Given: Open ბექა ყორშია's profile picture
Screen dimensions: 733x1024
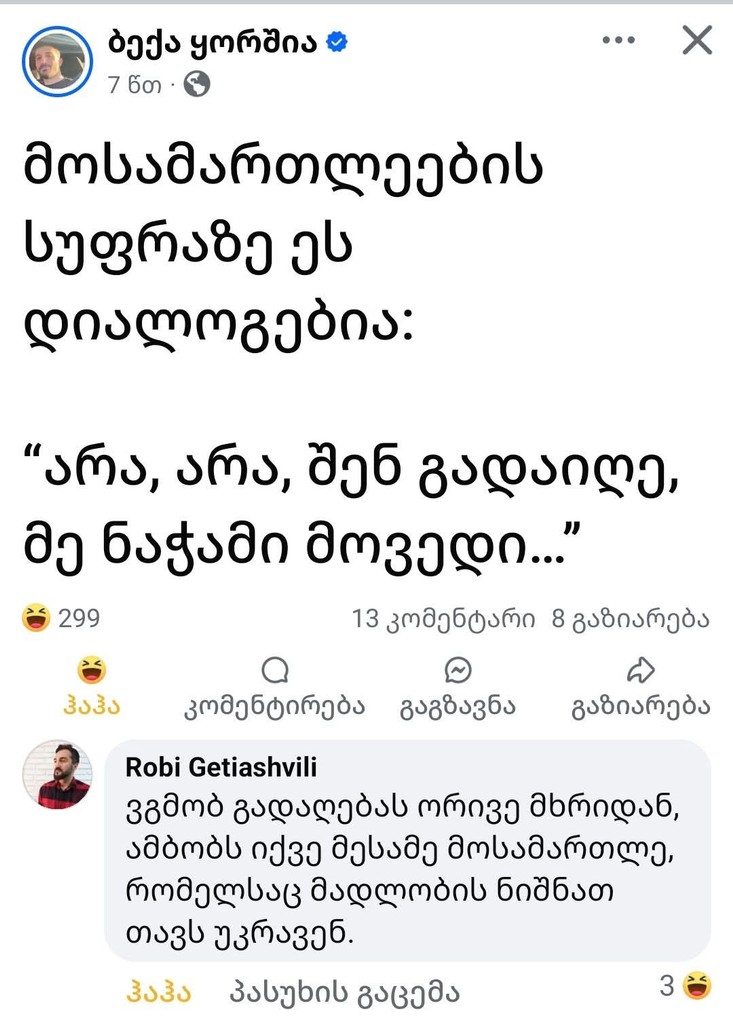Looking at the screenshot, I should pos(57,62).
